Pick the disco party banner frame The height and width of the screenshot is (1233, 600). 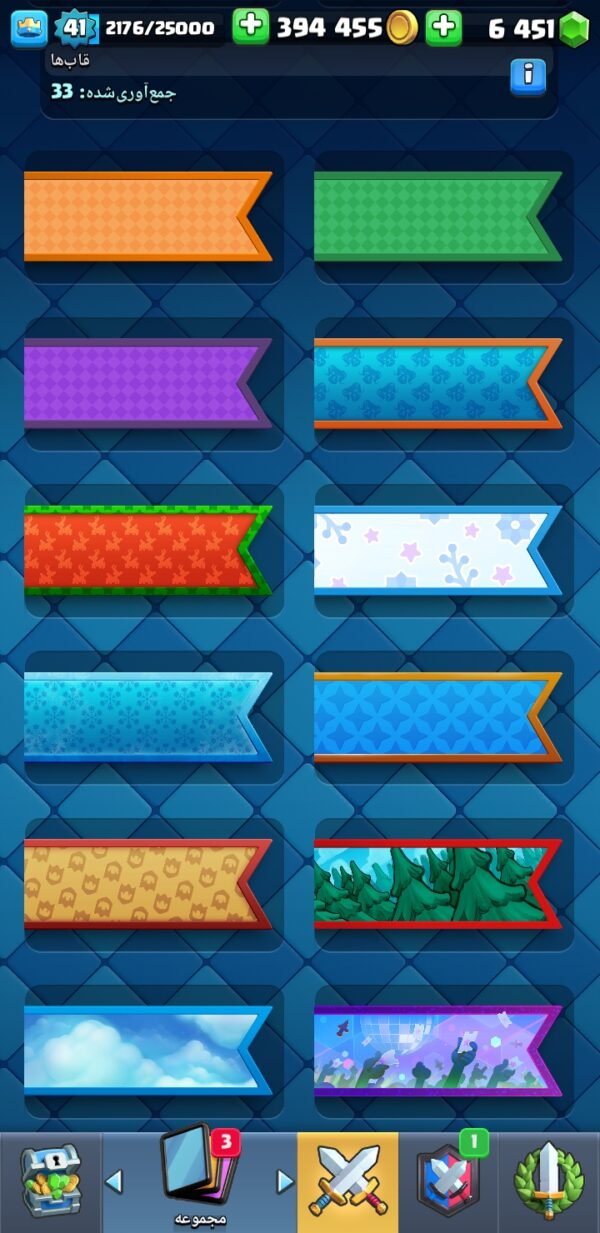438,1050
